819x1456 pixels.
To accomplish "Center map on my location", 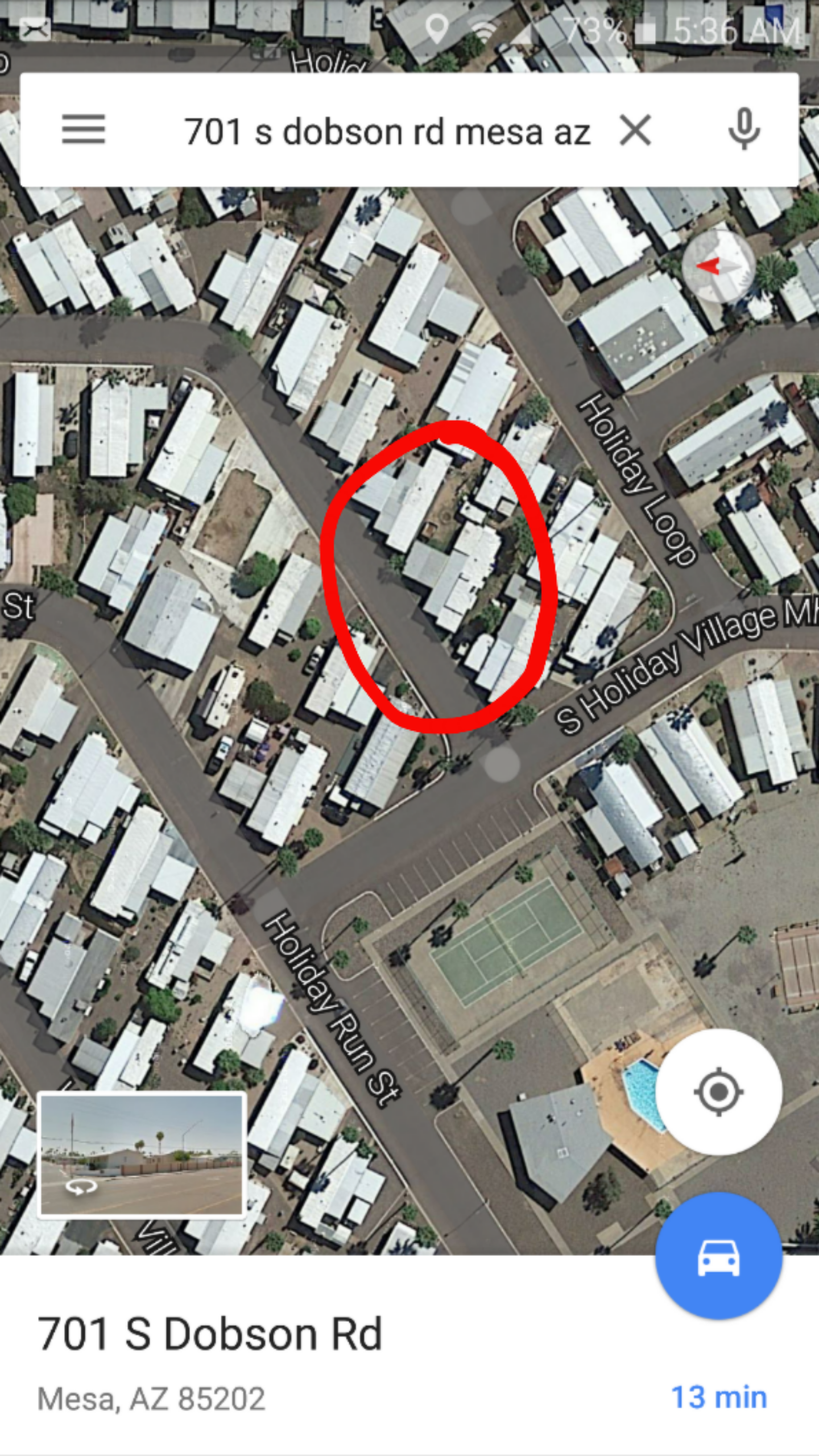I will click(718, 1091).
